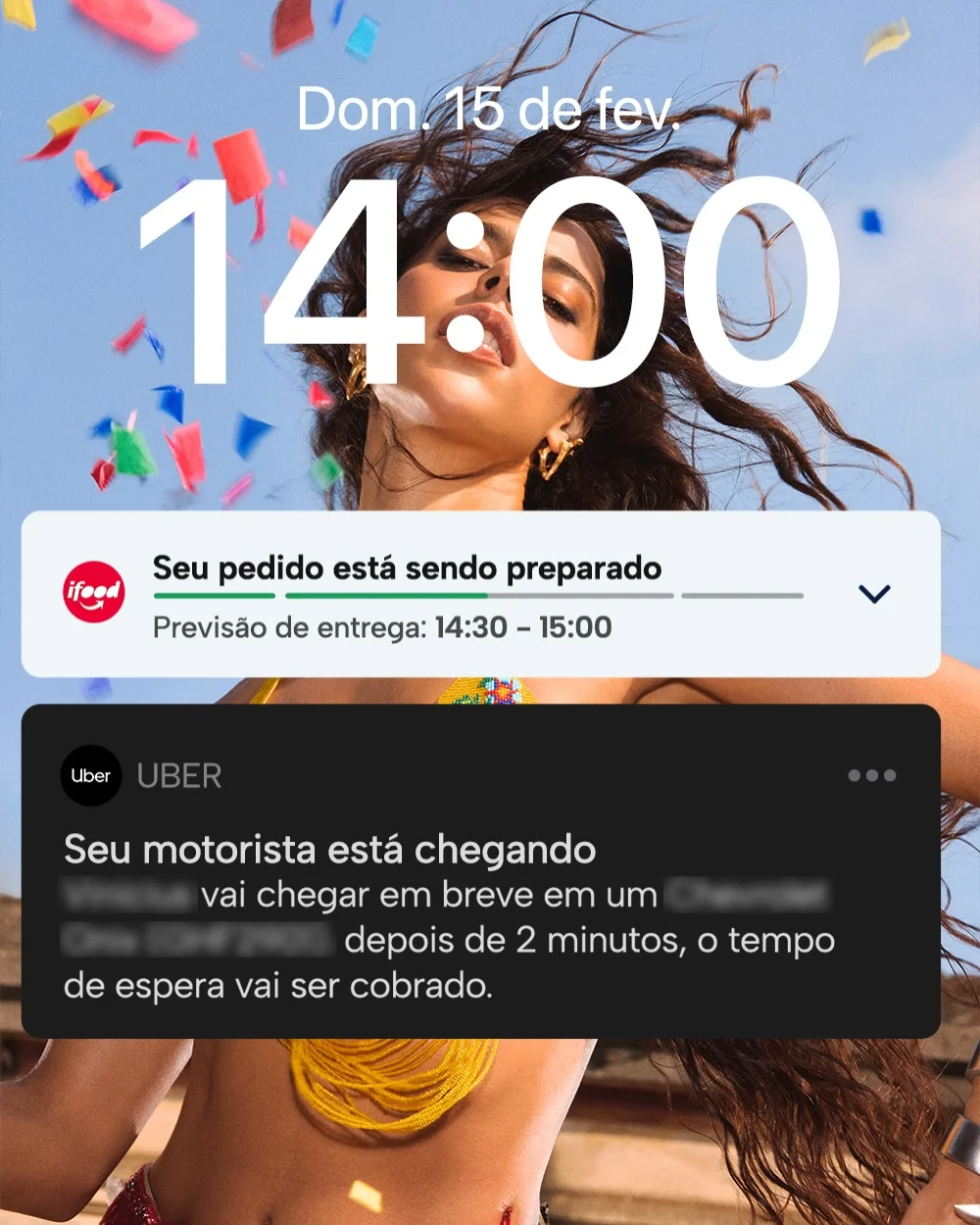Viewport: 980px width, 1225px height.
Task: Tap the blurred driver name in the Uber message
Action: [x=123, y=895]
